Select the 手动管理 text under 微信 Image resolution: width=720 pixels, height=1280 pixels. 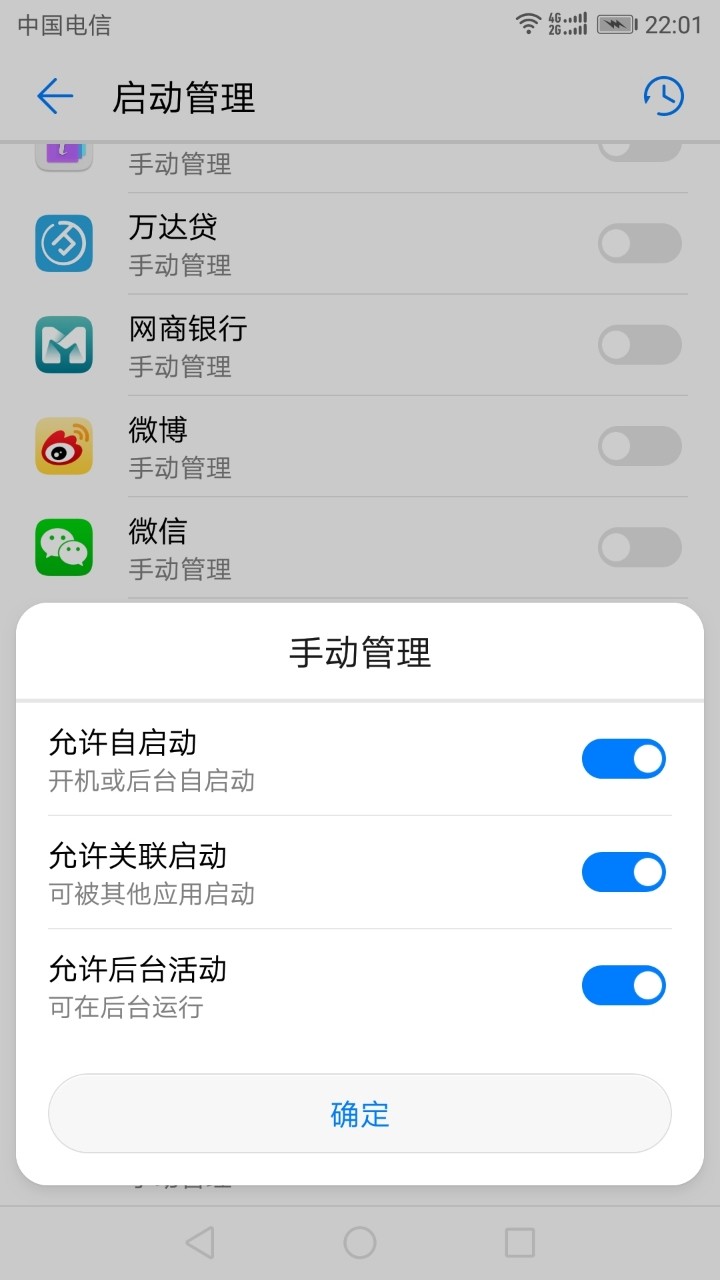pos(180,570)
